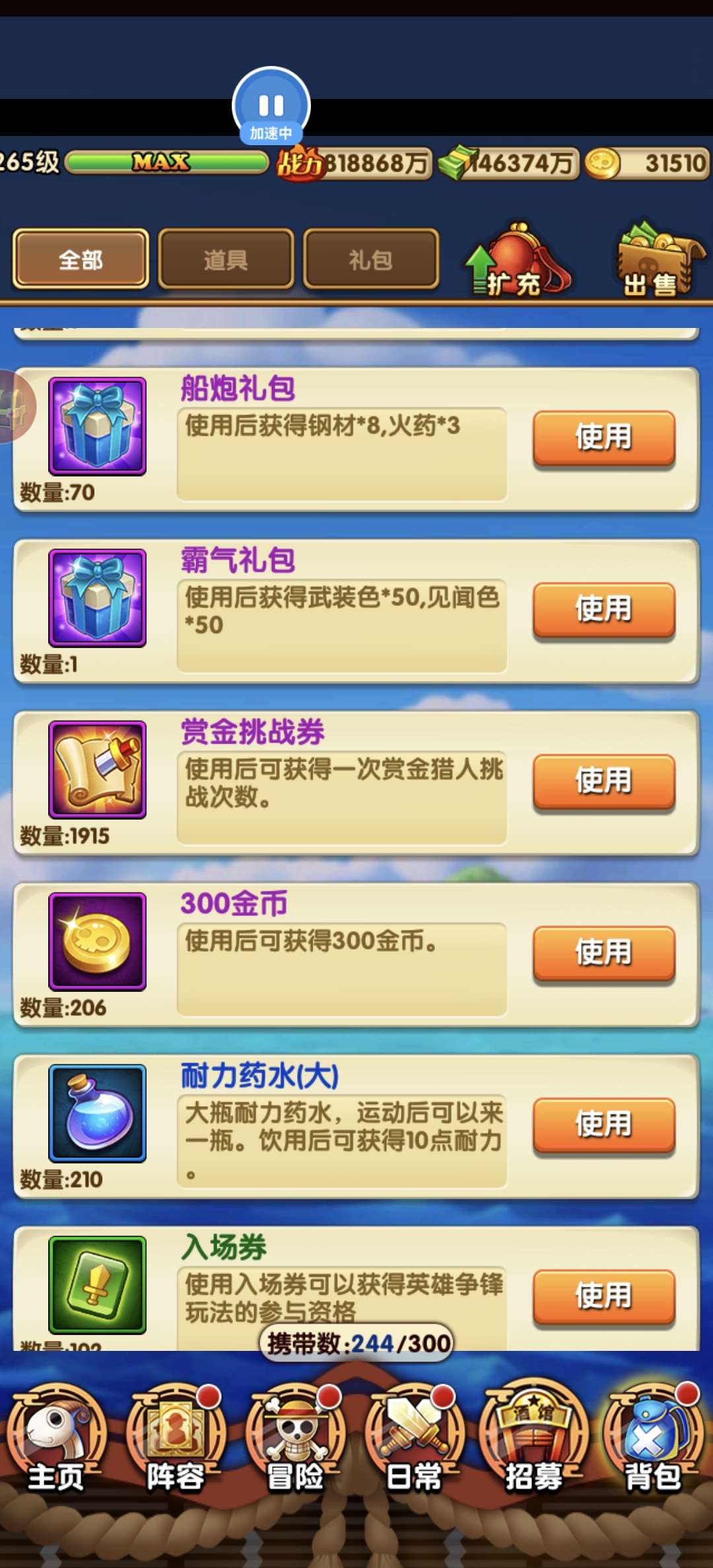The image size is (713, 1568).
Task: Use 耐力药水(大) potion
Action: 603,1124
